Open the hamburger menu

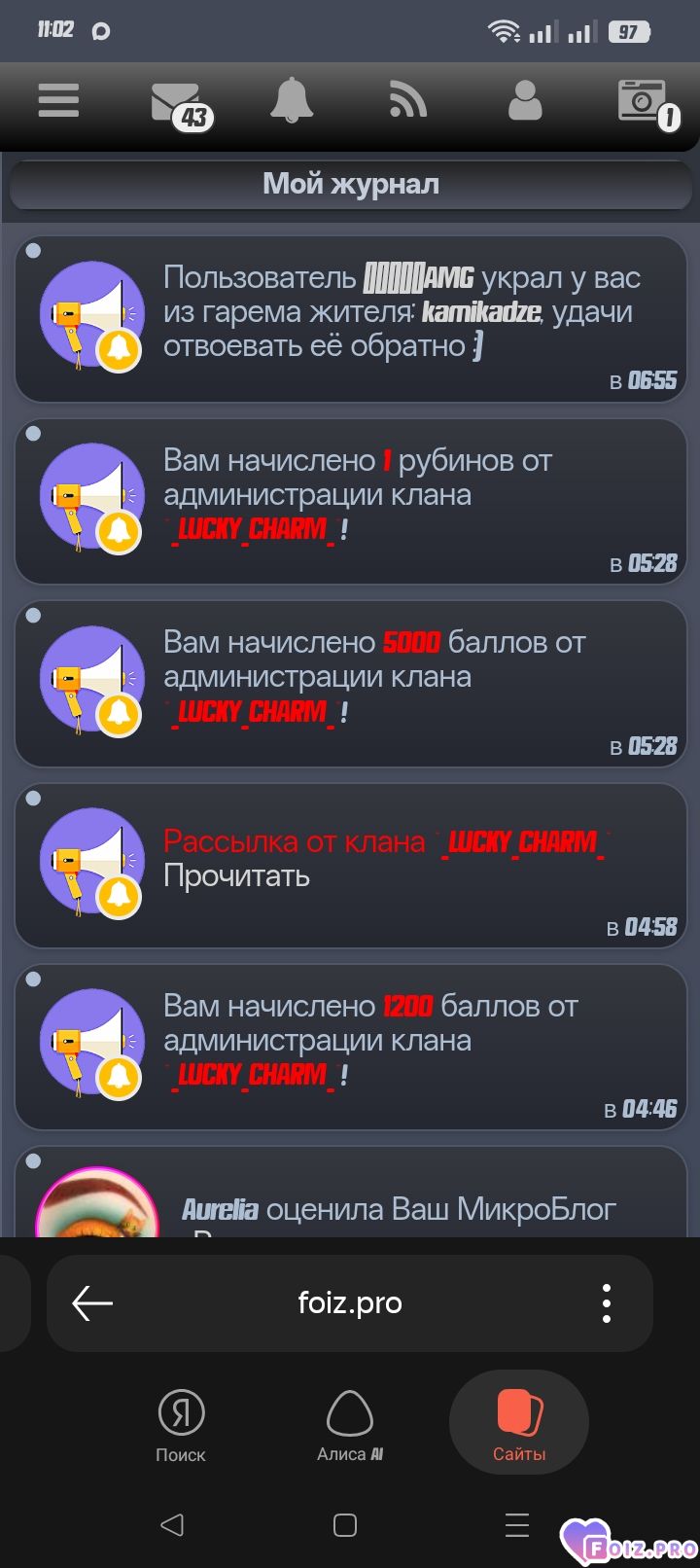pos(58,100)
